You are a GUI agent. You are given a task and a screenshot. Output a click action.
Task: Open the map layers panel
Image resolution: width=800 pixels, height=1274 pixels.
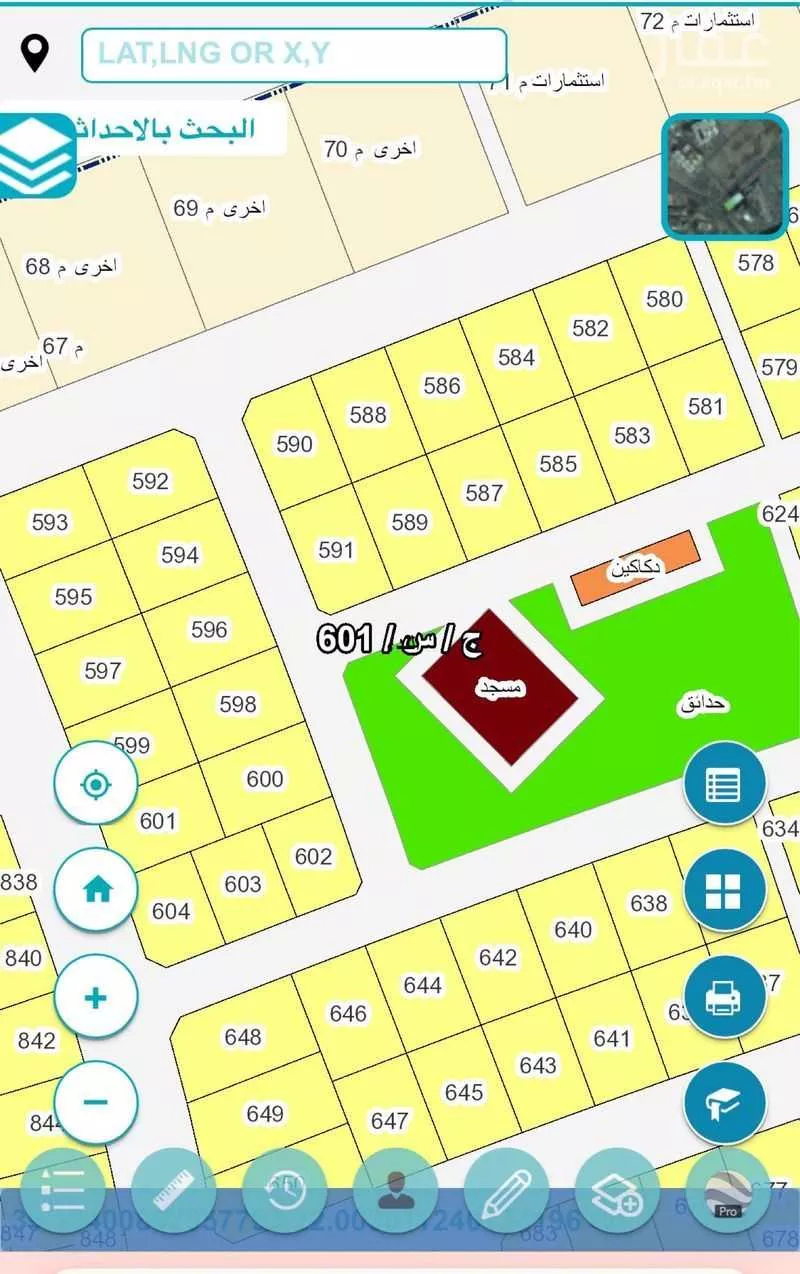tap(36, 156)
